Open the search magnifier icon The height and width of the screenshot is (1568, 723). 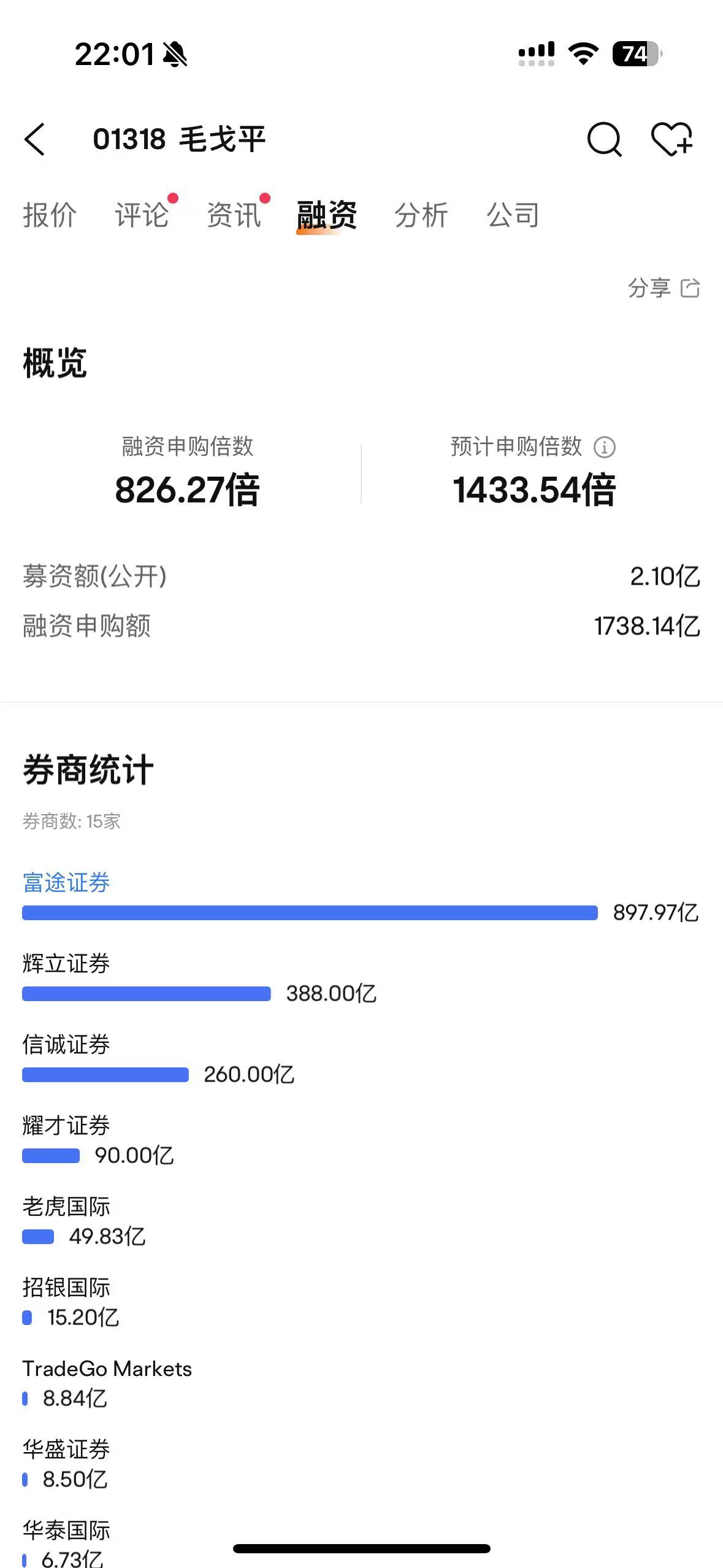pos(604,139)
